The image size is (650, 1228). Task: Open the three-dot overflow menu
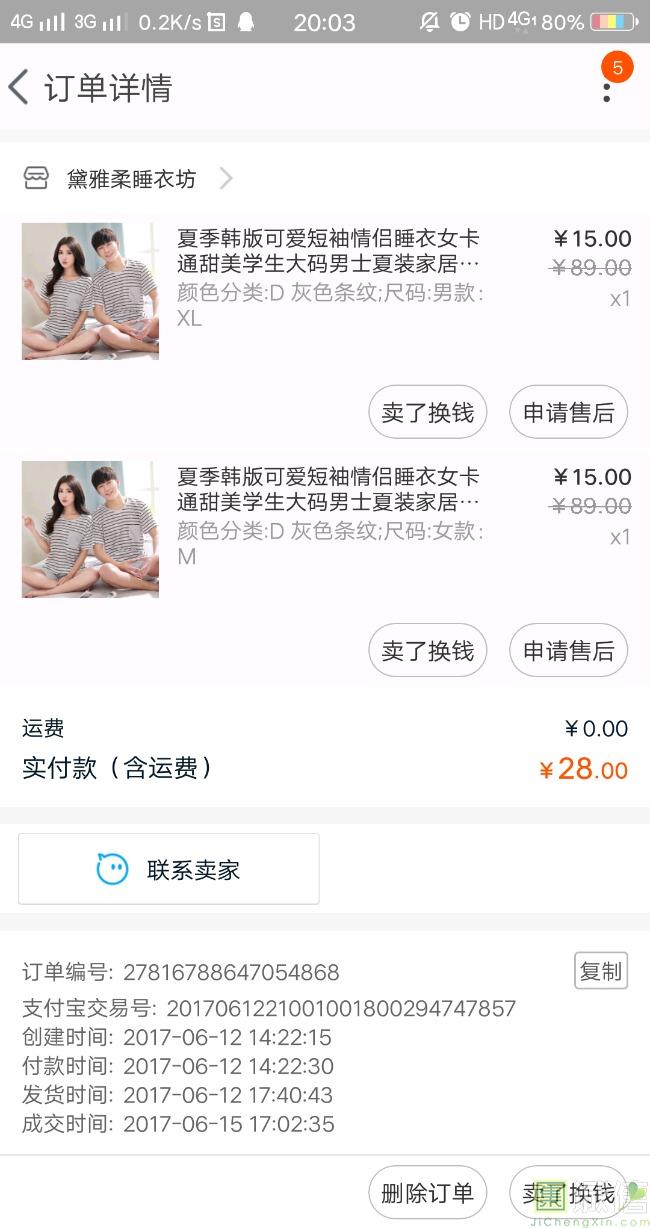click(x=606, y=90)
